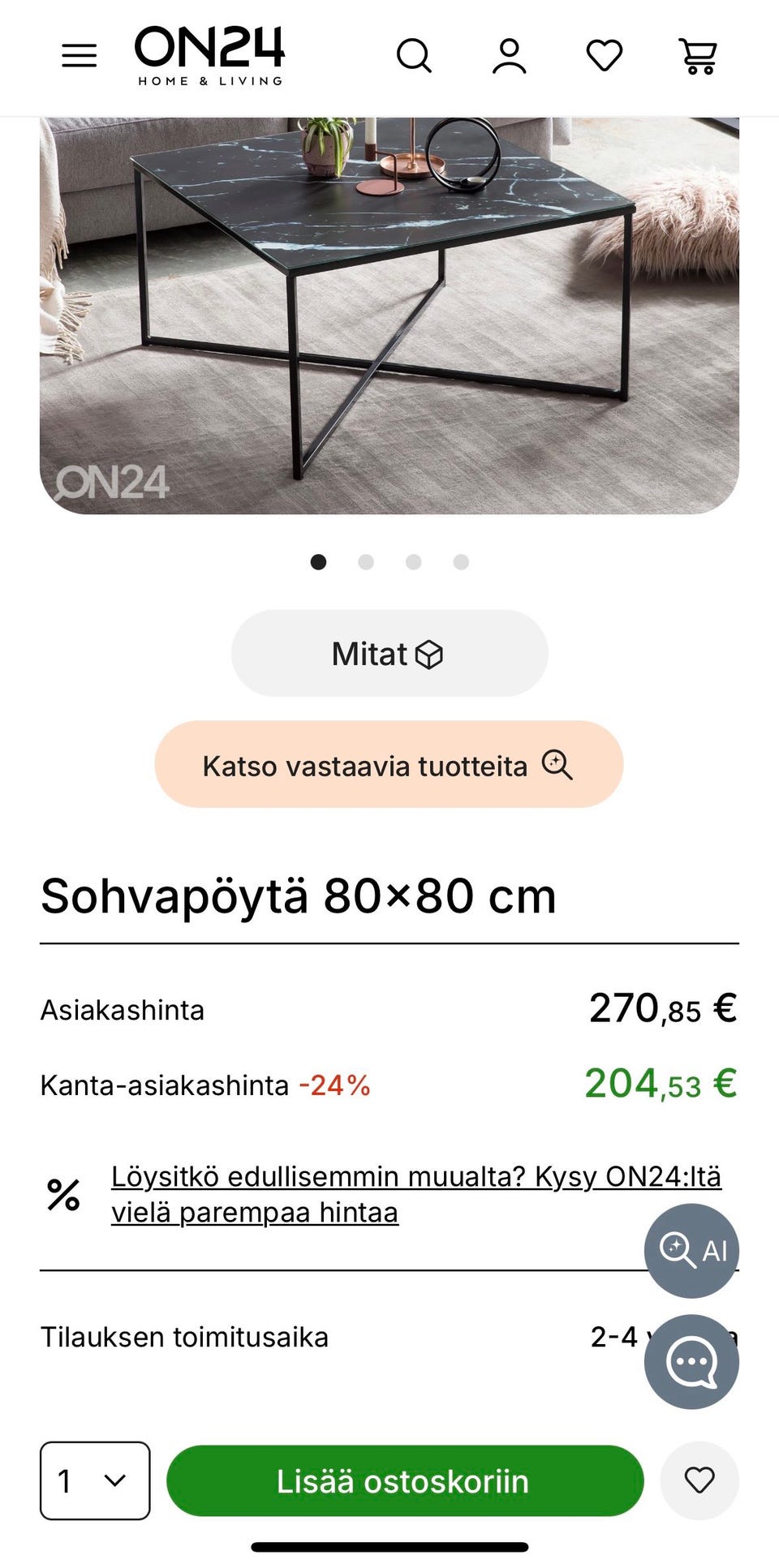Viewport: 779px width, 1568px height.
Task: Select the first image carousel dot
Action: [x=318, y=561]
